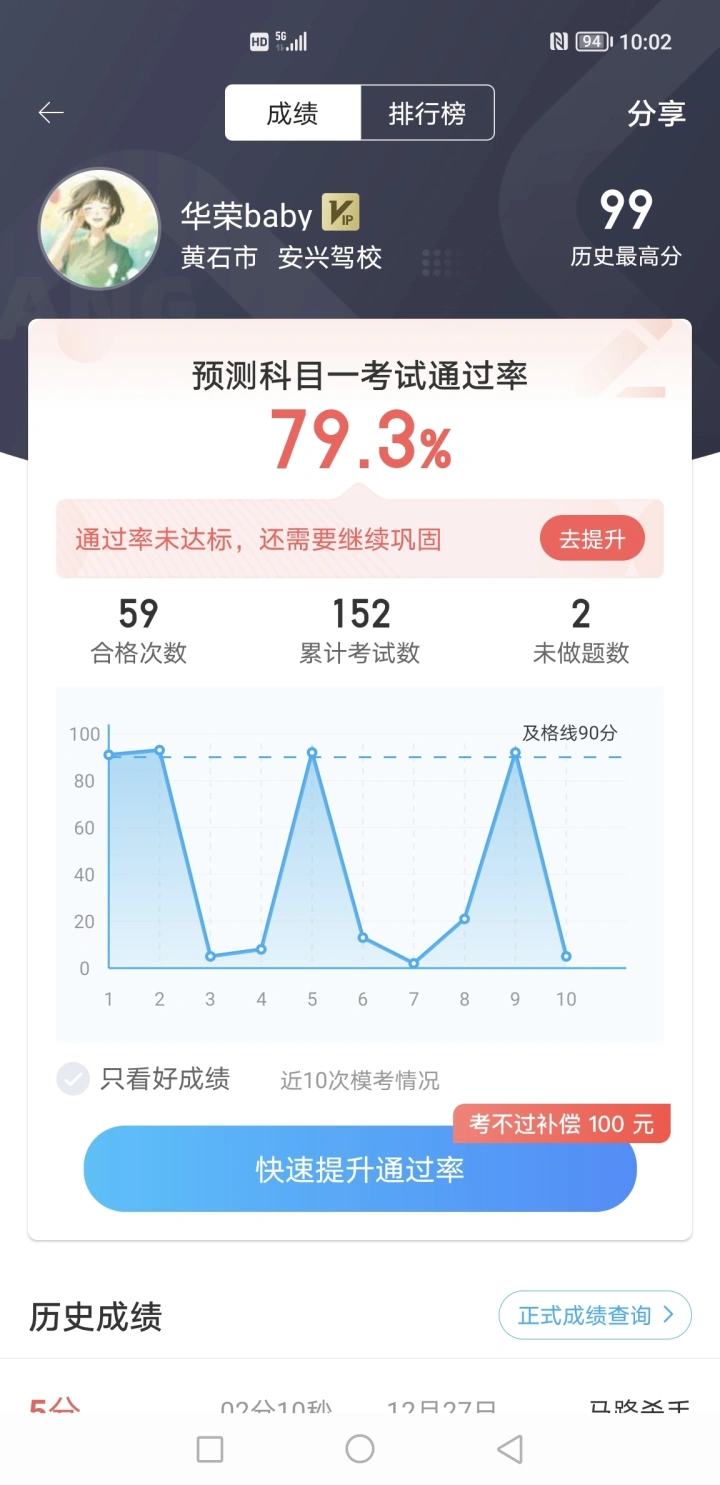Tap the system home button
720x1485 pixels.
pyautogui.click(x=360, y=1448)
